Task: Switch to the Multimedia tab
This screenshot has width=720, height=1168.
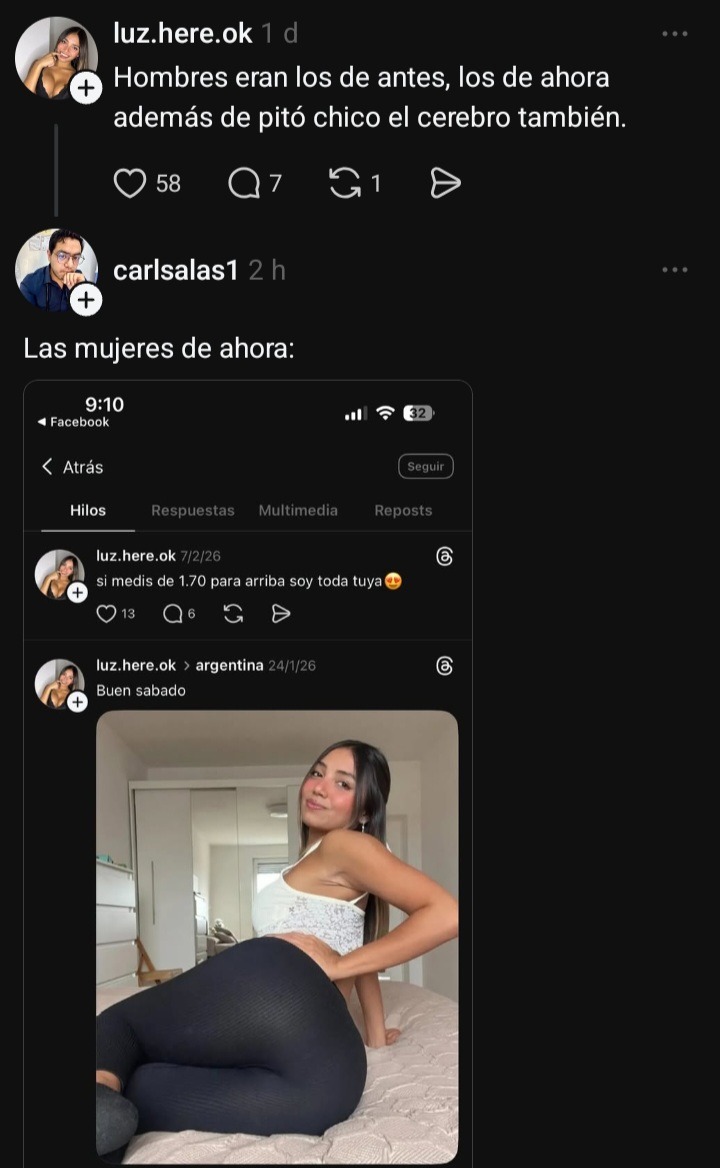Action: (x=297, y=510)
